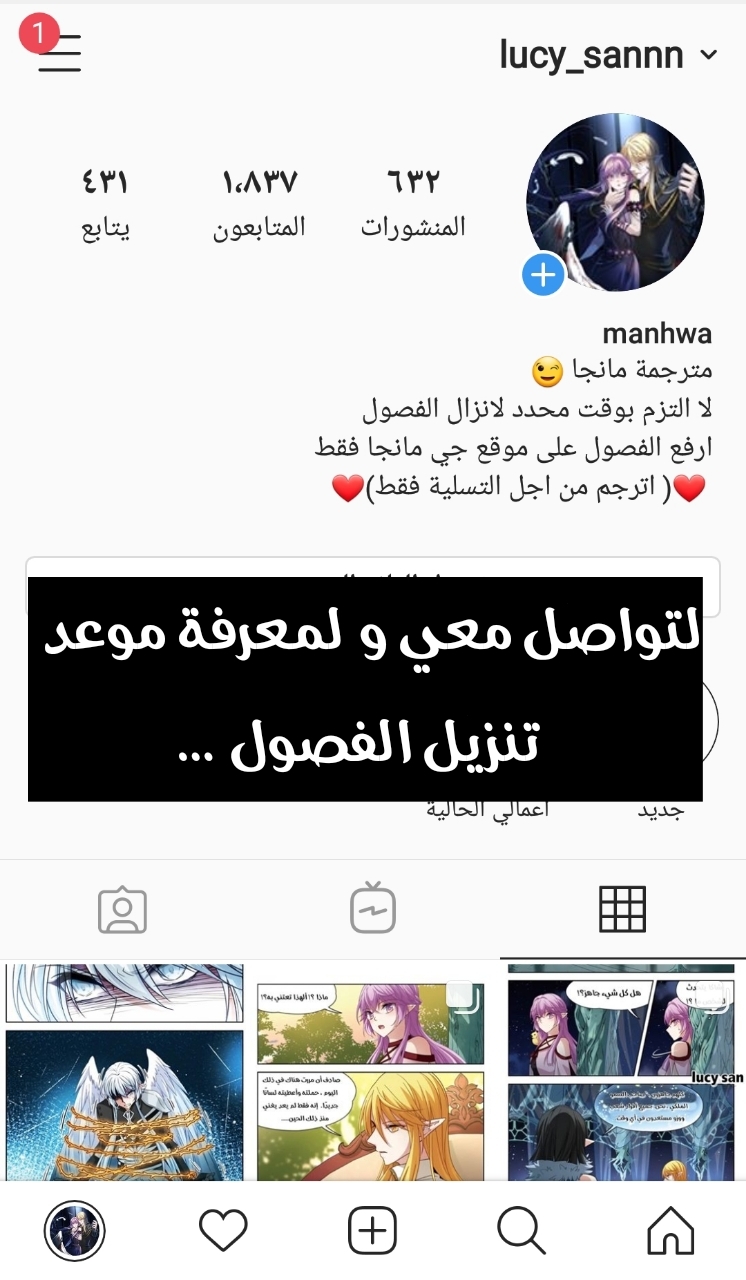Image resolution: width=746 pixels, height=1280 pixels.
Task: Open the post with the lucy san watermark
Action: coord(622,1070)
